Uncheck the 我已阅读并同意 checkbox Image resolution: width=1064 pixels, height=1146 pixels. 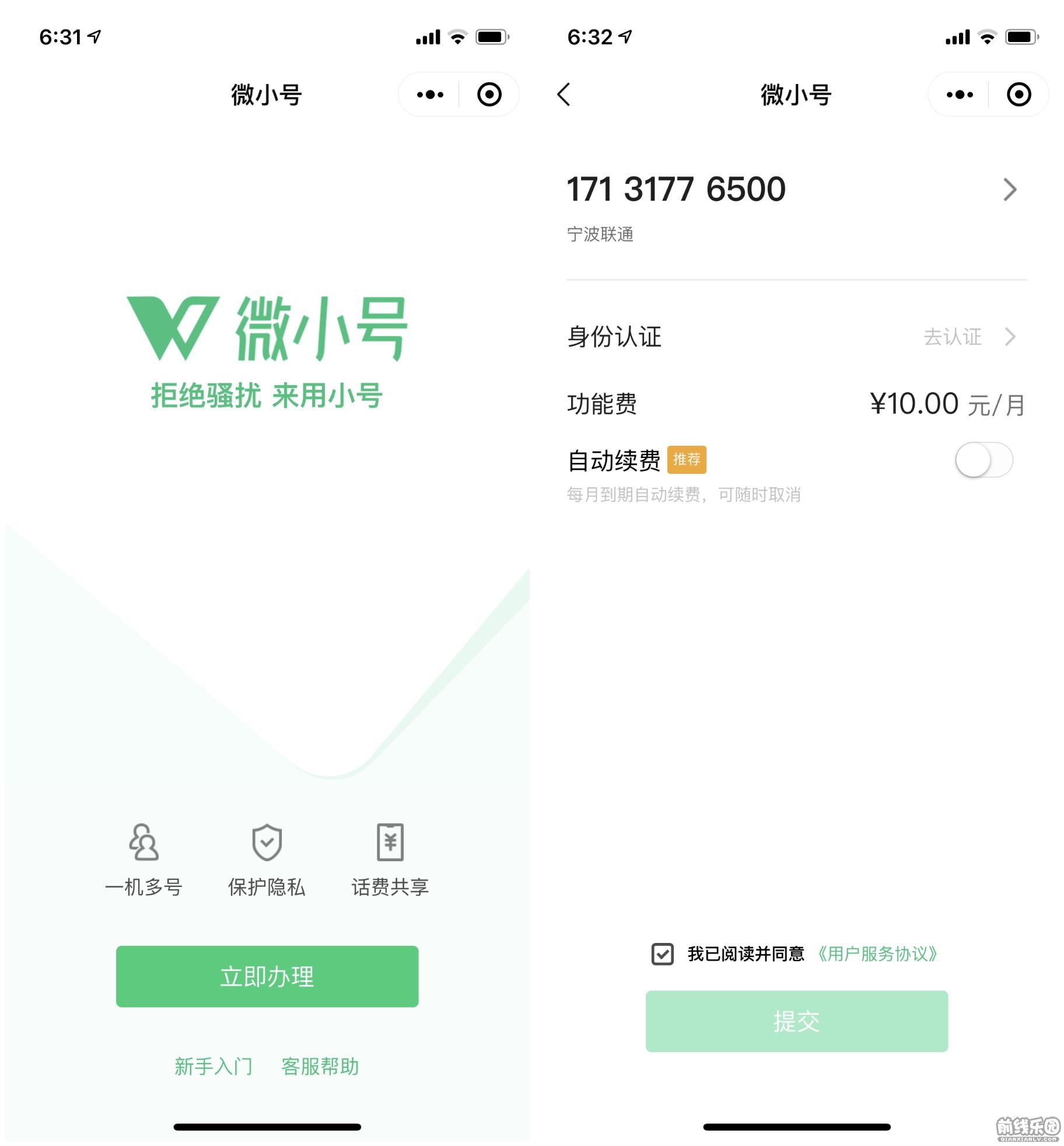(x=662, y=954)
